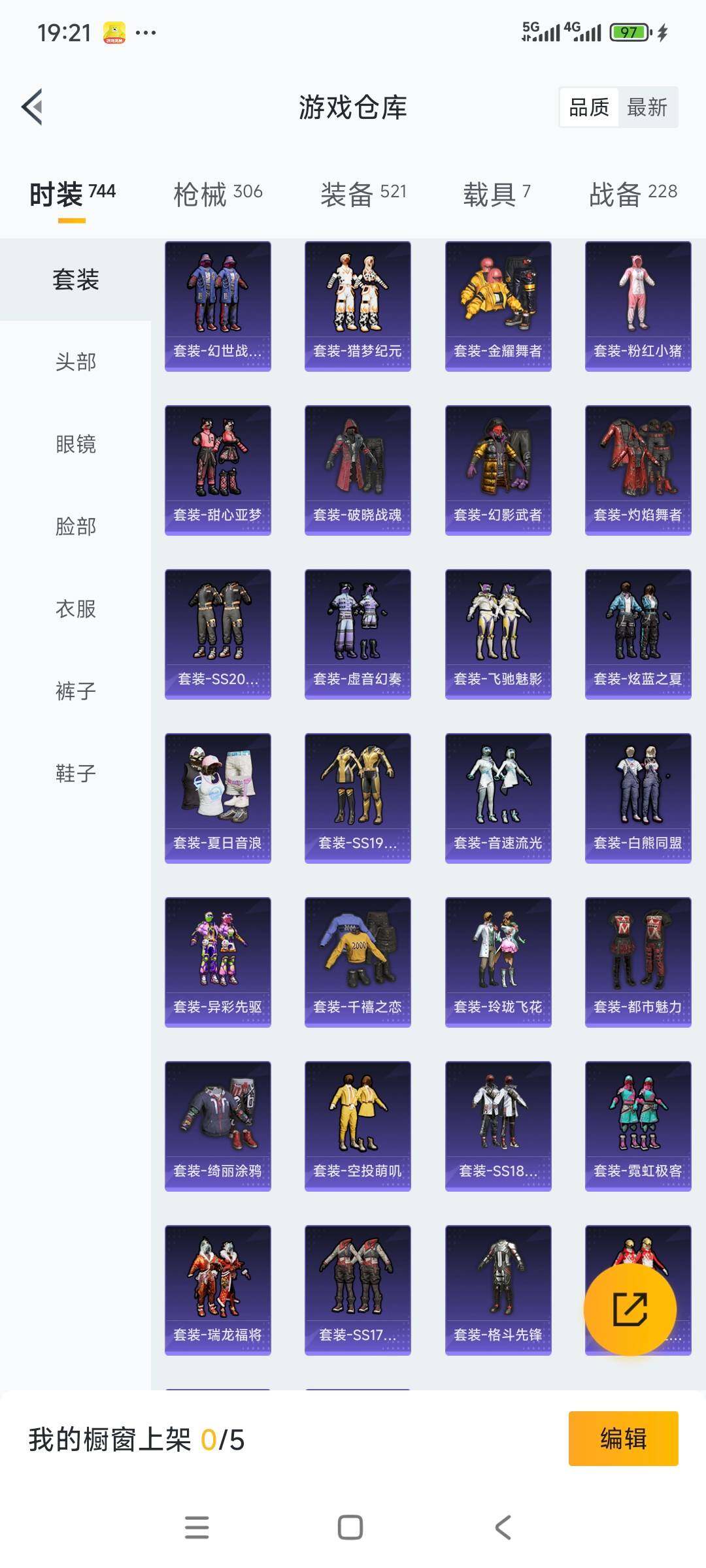The image size is (706, 1568).
Task: Open the 套装-千禧之恋 item
Action: [x=357, y=960]
